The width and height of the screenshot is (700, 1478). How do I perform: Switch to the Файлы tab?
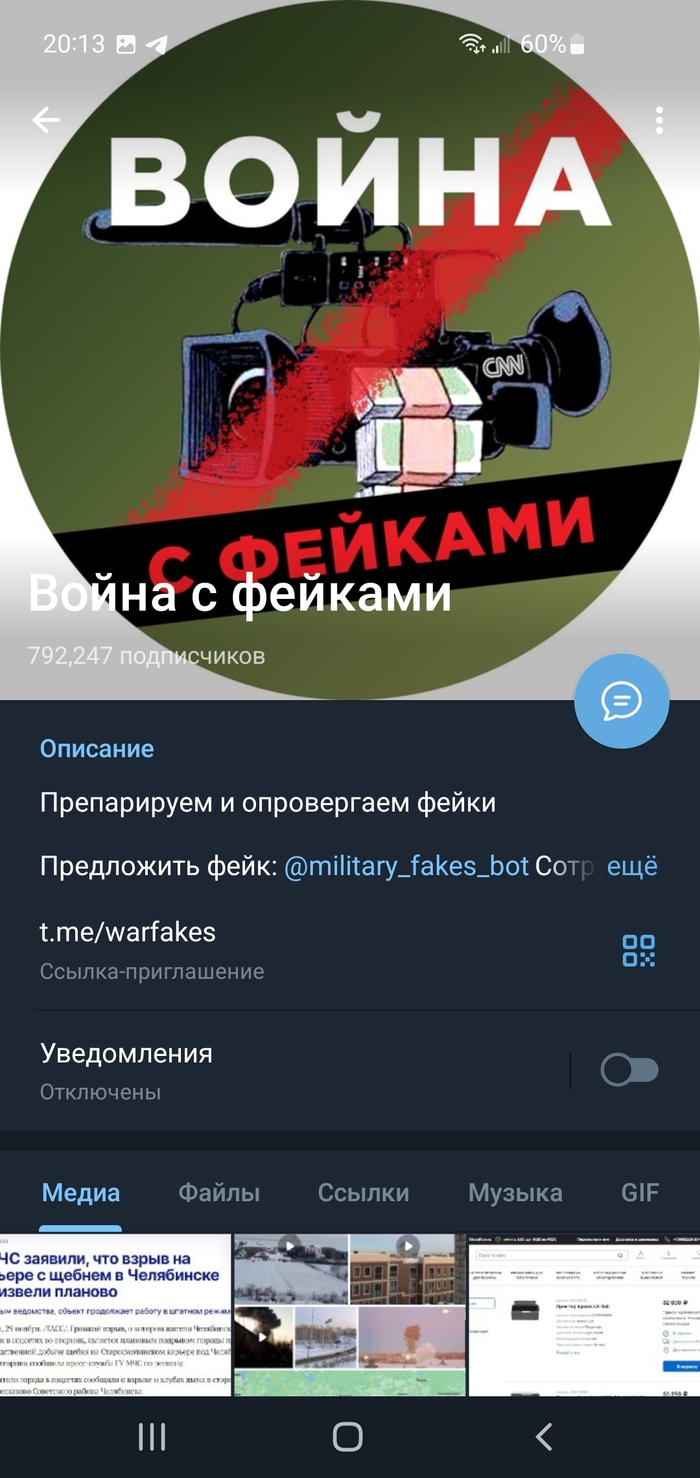[x=219, y=1192]
